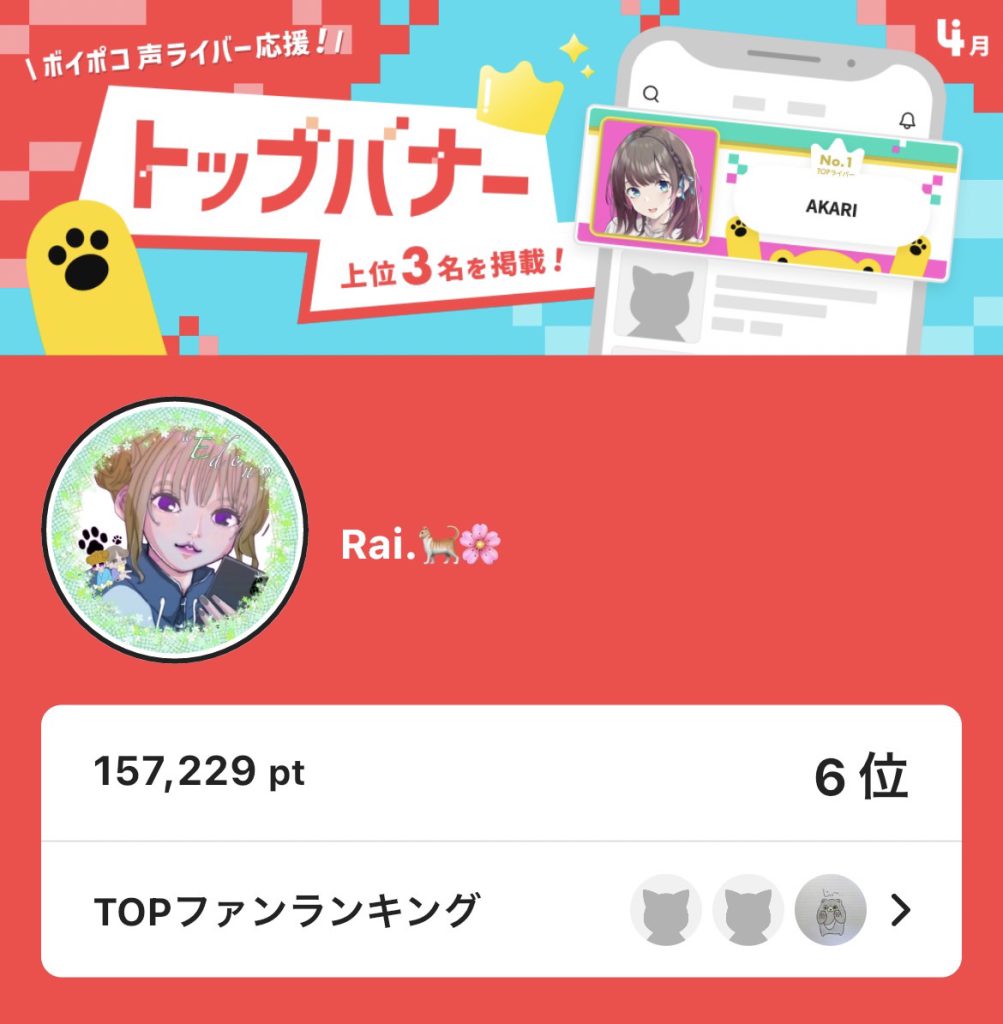Open the TOPファンランキング row

click(500, 910)
